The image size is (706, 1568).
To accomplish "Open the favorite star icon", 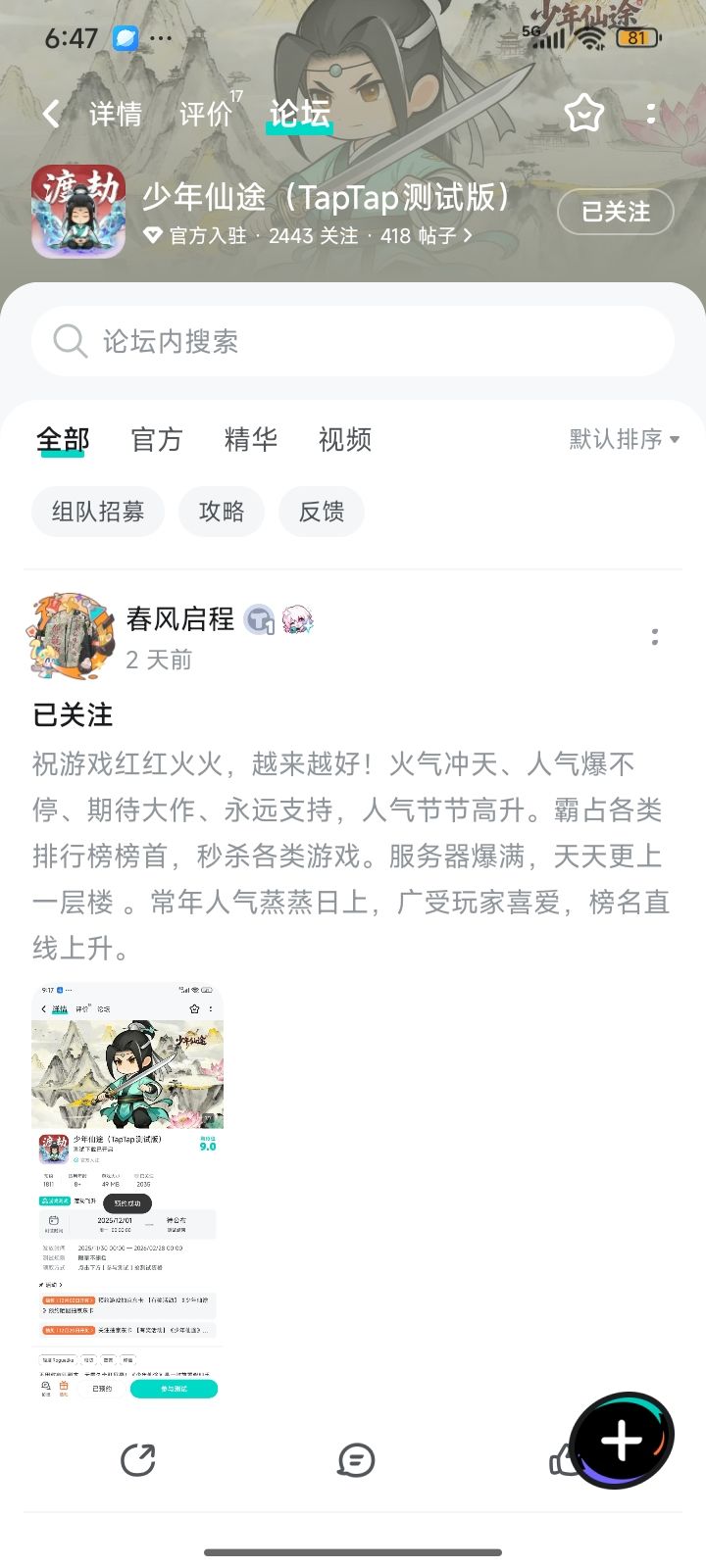I will click(581, 114).
